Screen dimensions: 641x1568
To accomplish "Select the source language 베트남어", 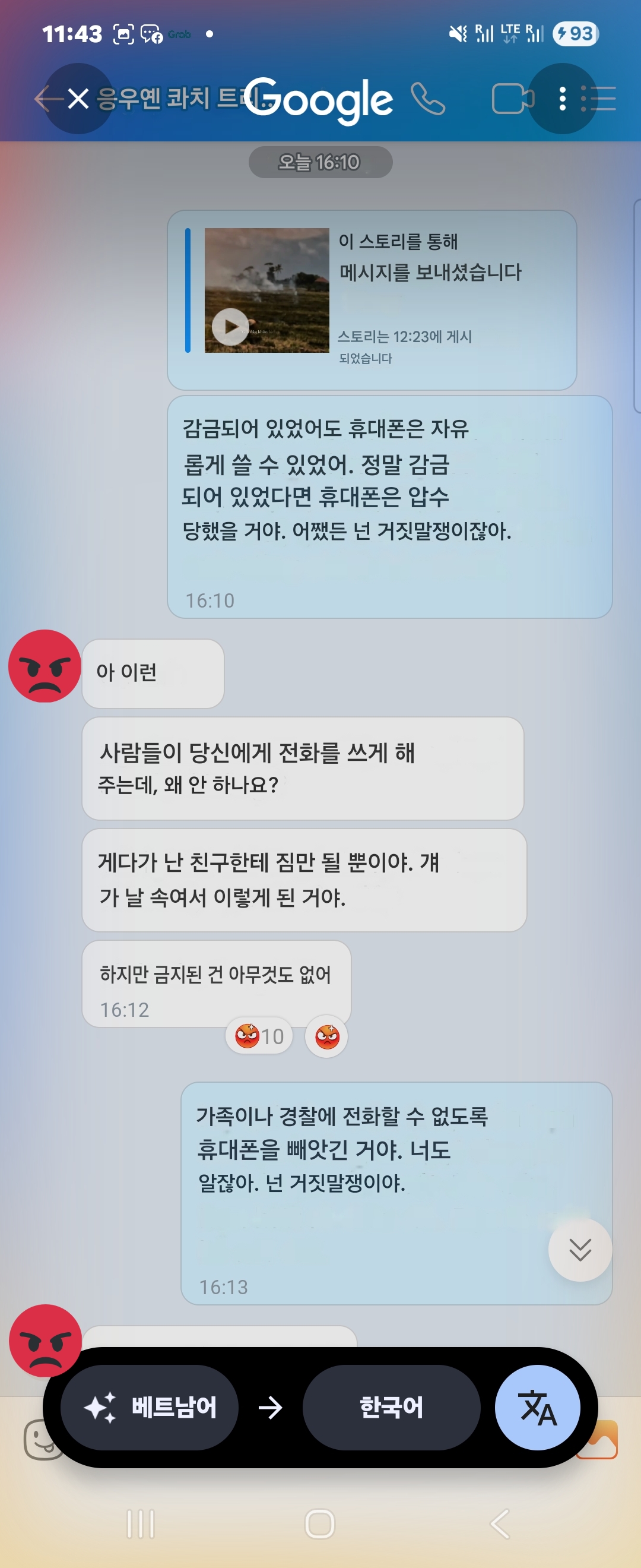I will pyautogui.click(x=150, y=1406).
